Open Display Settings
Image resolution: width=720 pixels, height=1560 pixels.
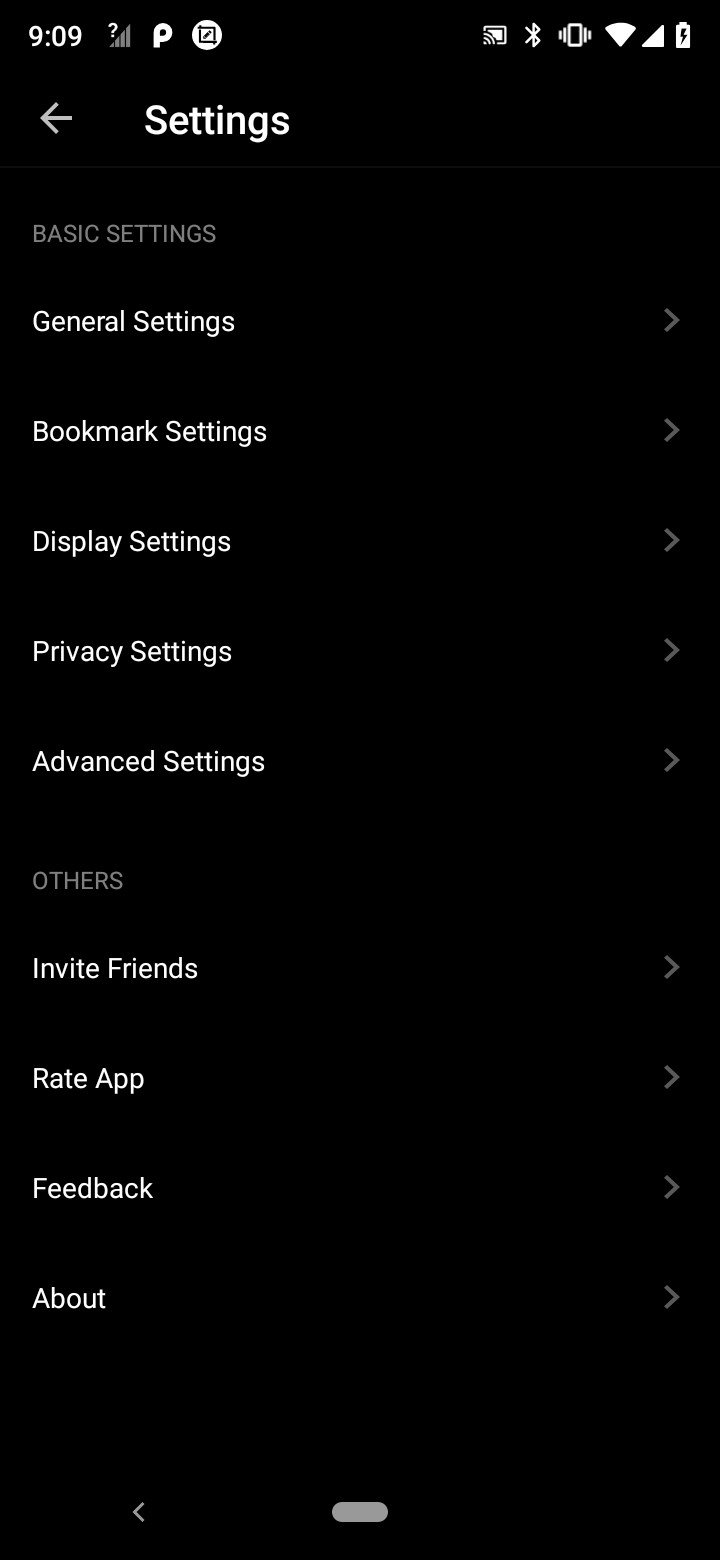360,541
